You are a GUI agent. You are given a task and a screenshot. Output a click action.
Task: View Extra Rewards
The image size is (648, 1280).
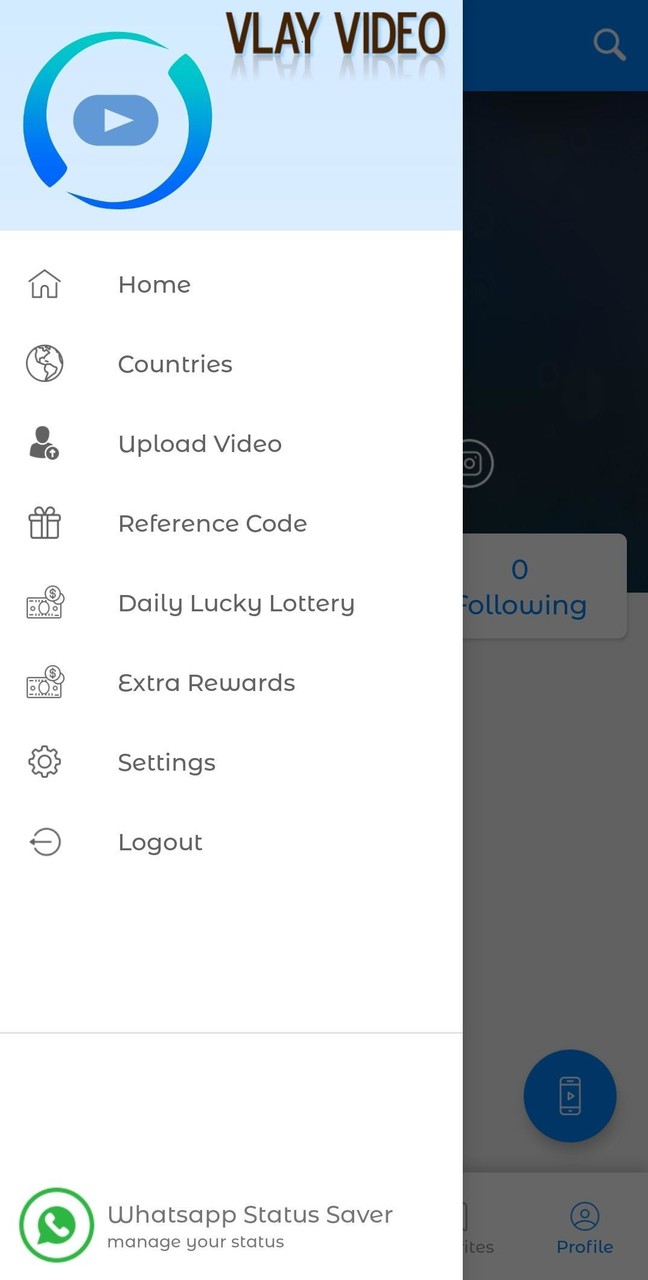point(206,683)
